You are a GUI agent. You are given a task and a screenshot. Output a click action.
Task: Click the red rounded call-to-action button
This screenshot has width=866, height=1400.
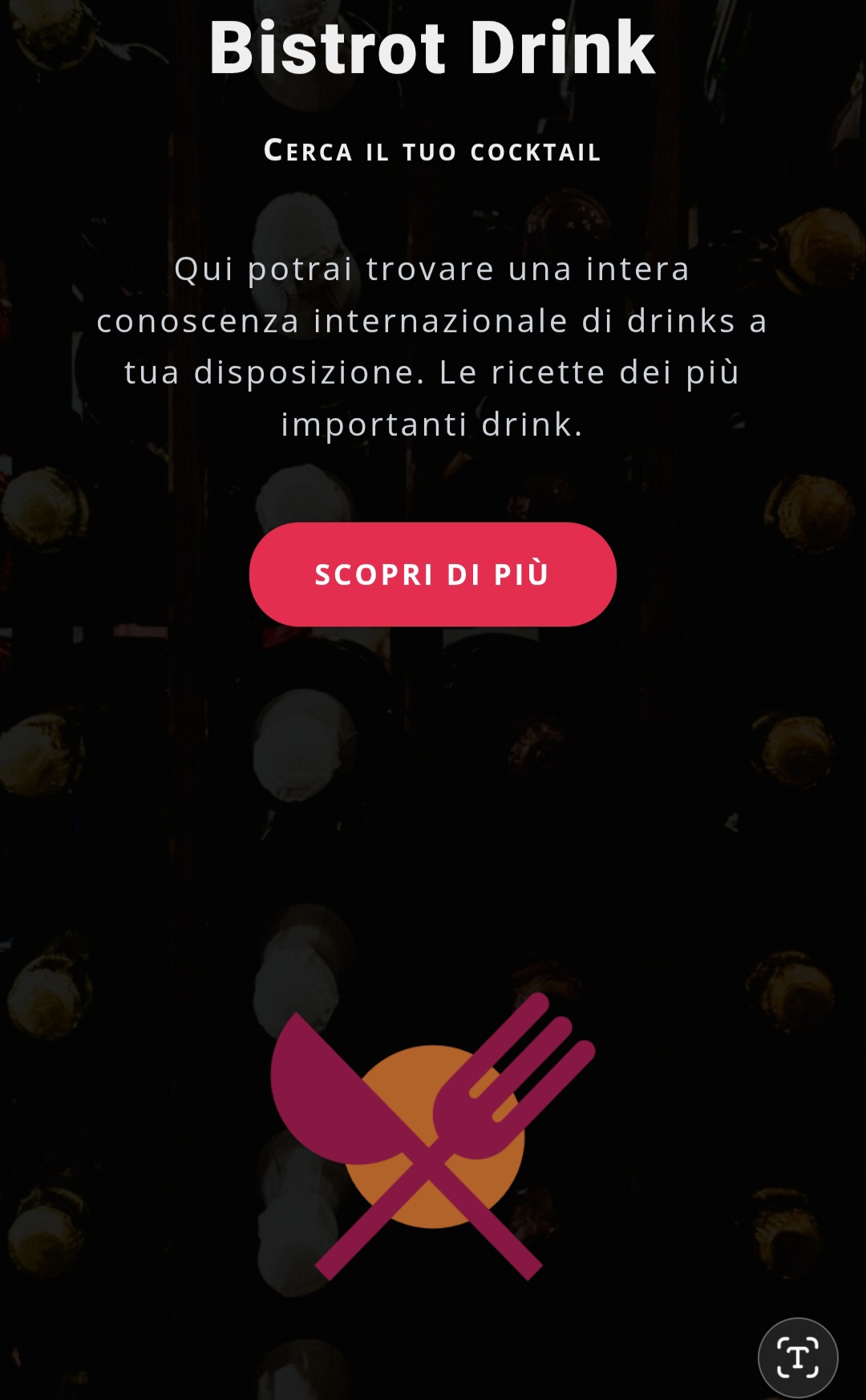coord(433,574)
